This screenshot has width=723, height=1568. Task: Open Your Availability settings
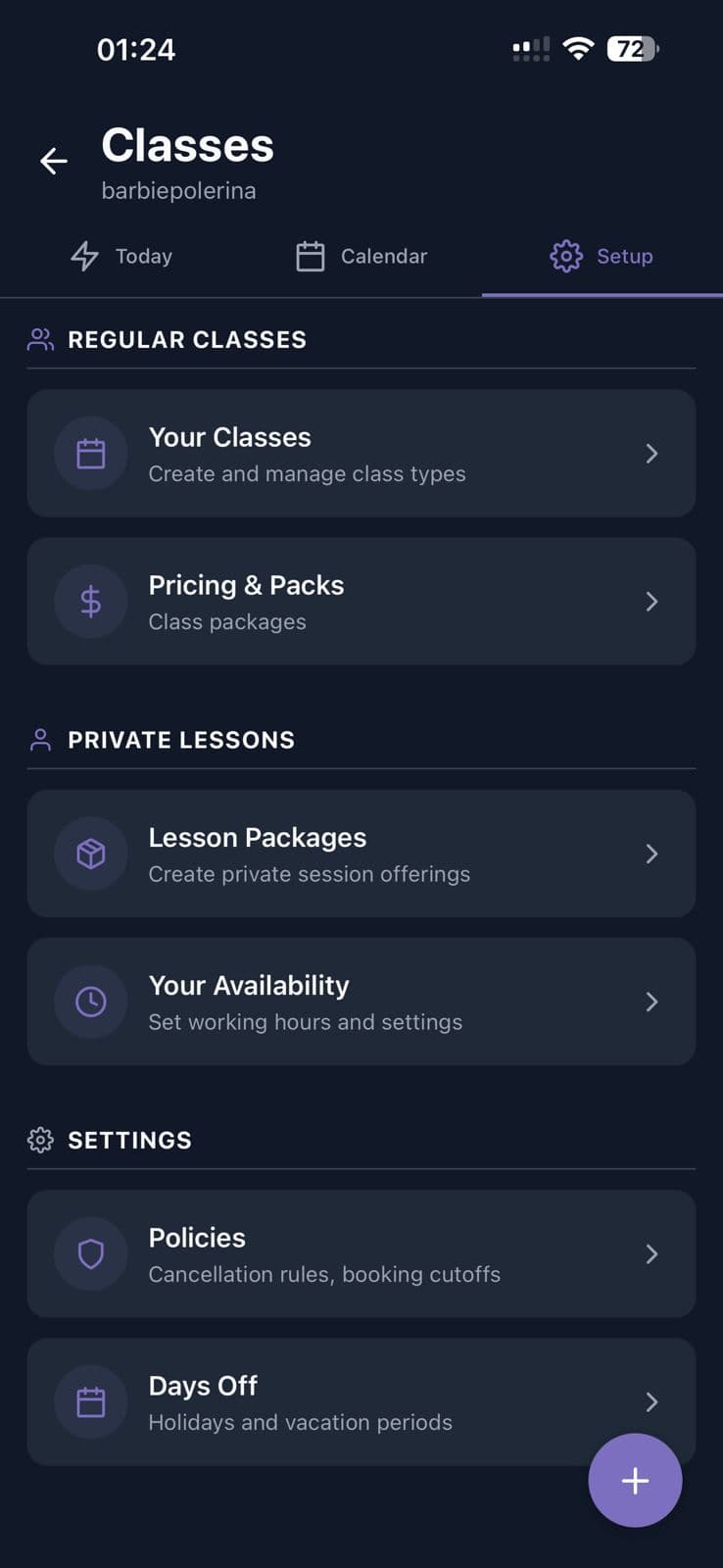point(361,1001)
